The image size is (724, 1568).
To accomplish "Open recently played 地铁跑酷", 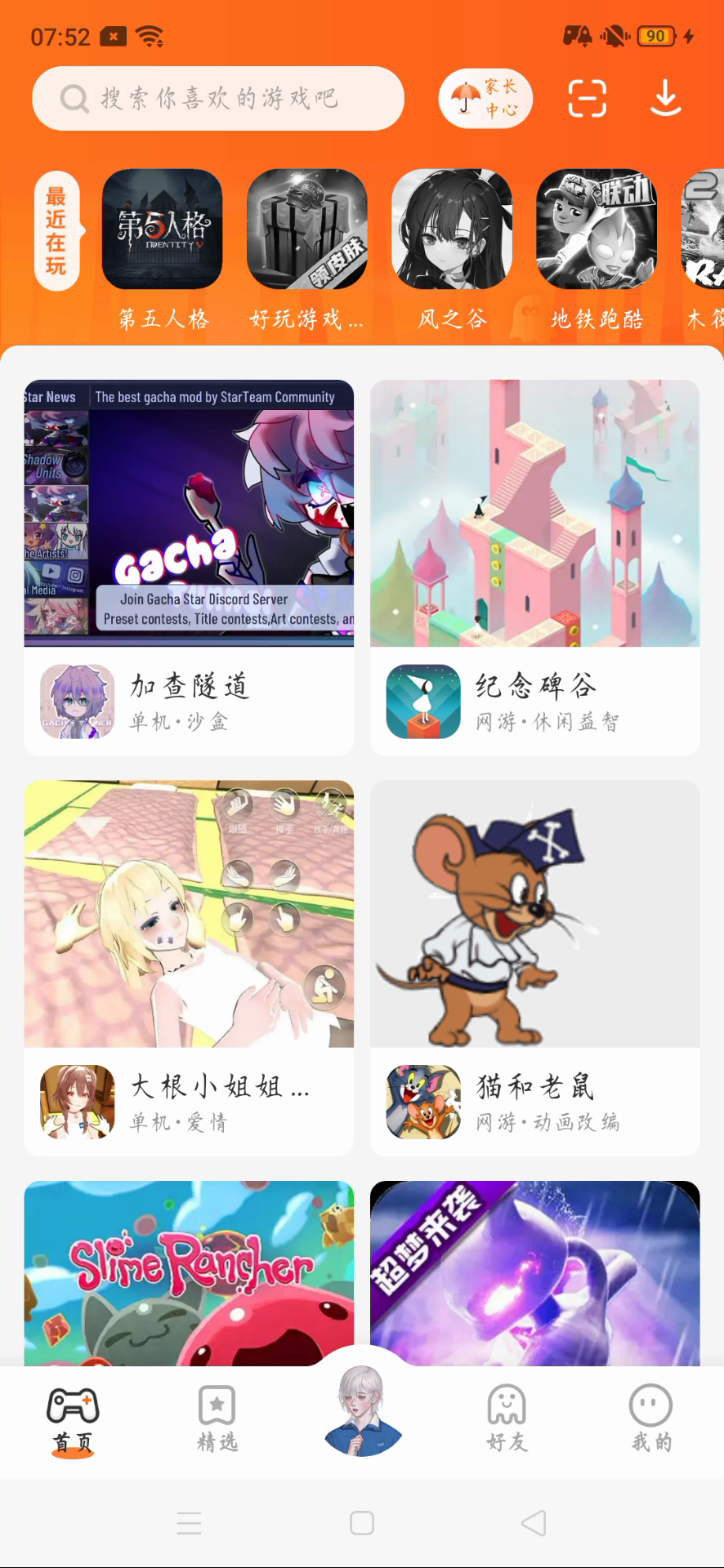I will [597, 229].
